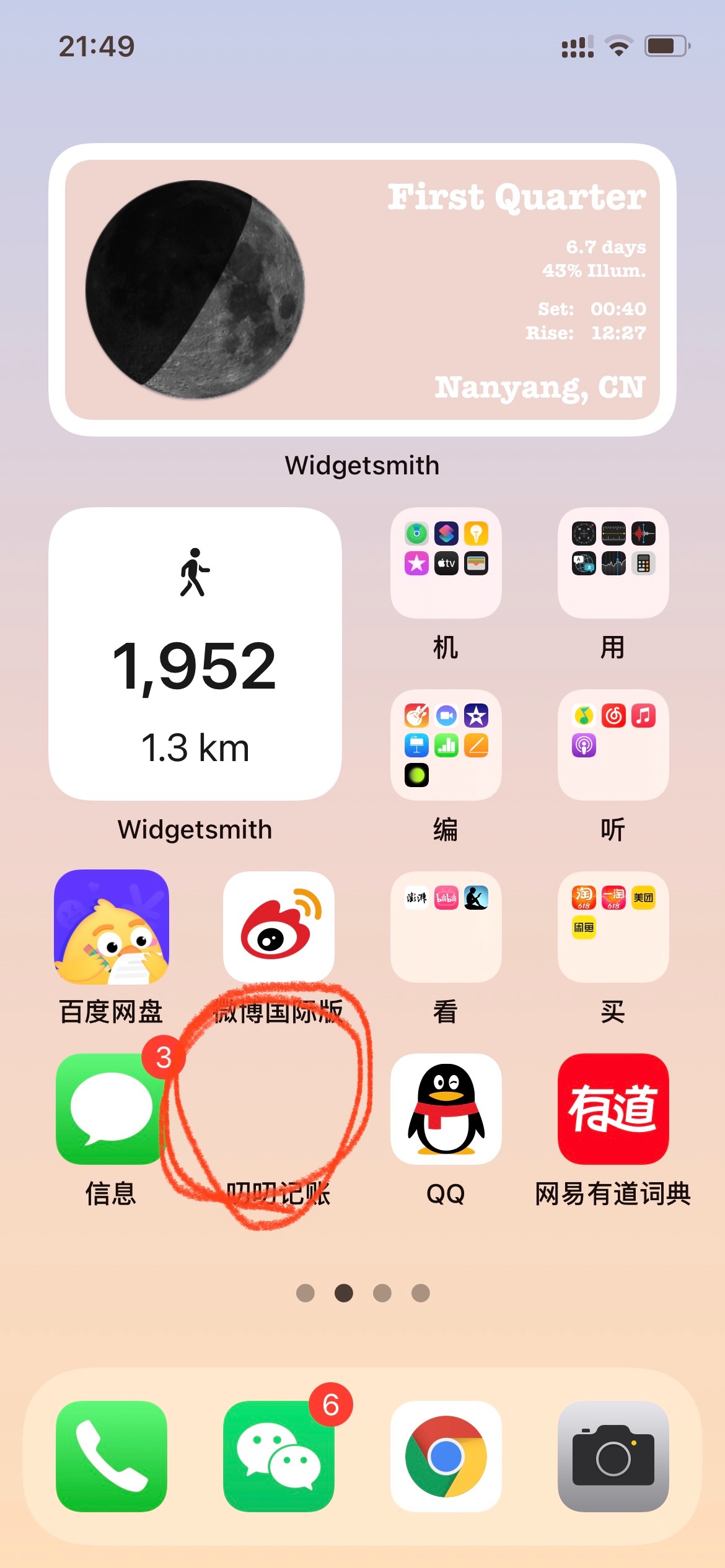Screen dimensions: 725x1568
Task: Open the 机 folder
Action: 446,563
